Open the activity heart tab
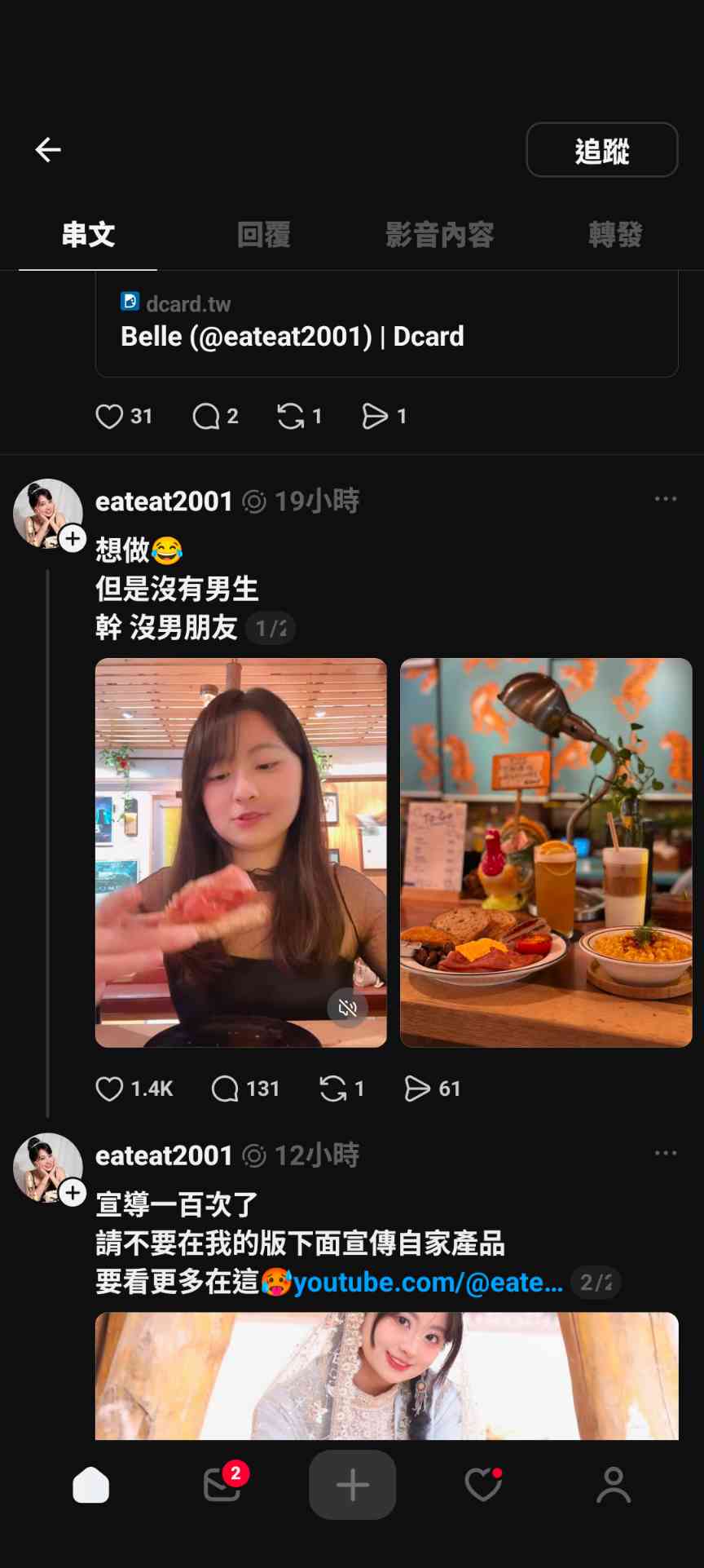This screenshot has height=1568, width=704. 483,1485
